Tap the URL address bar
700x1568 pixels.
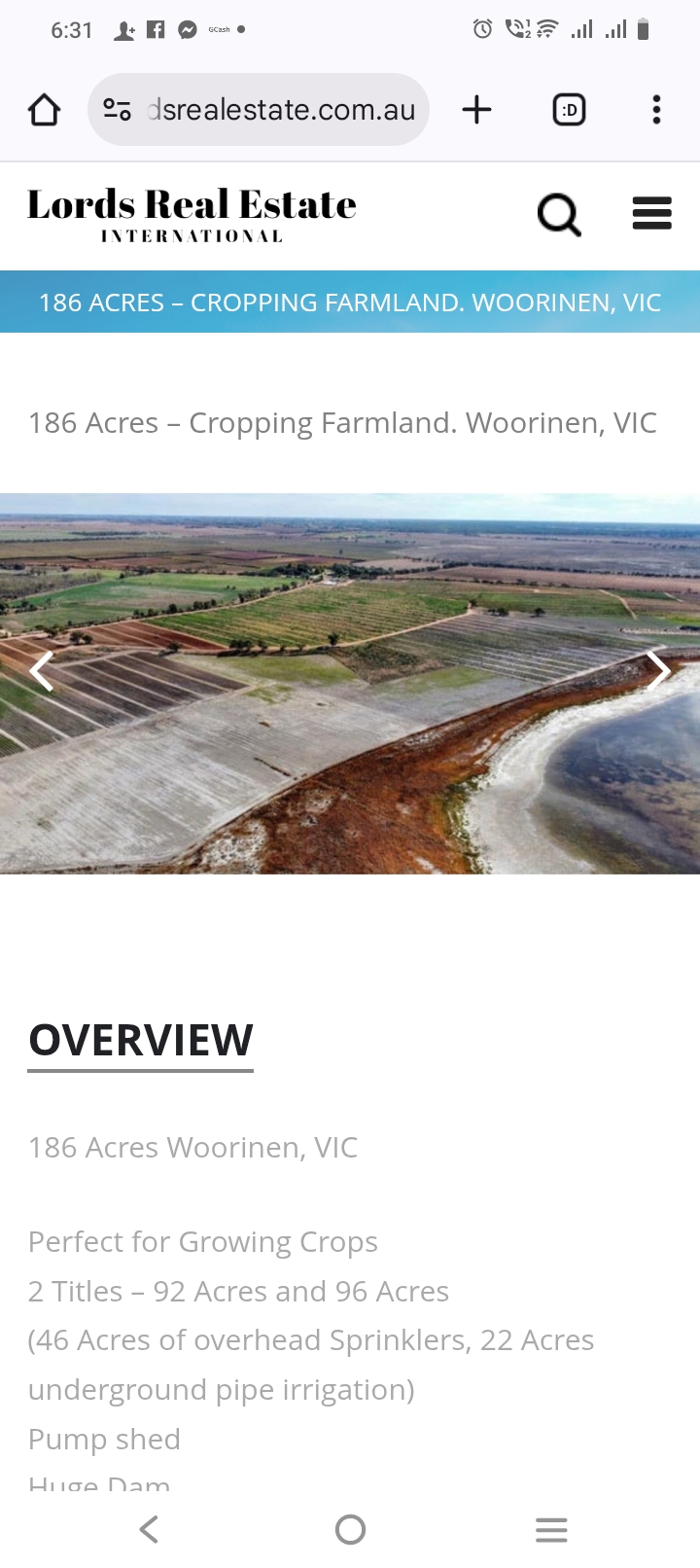coord(279,110)
